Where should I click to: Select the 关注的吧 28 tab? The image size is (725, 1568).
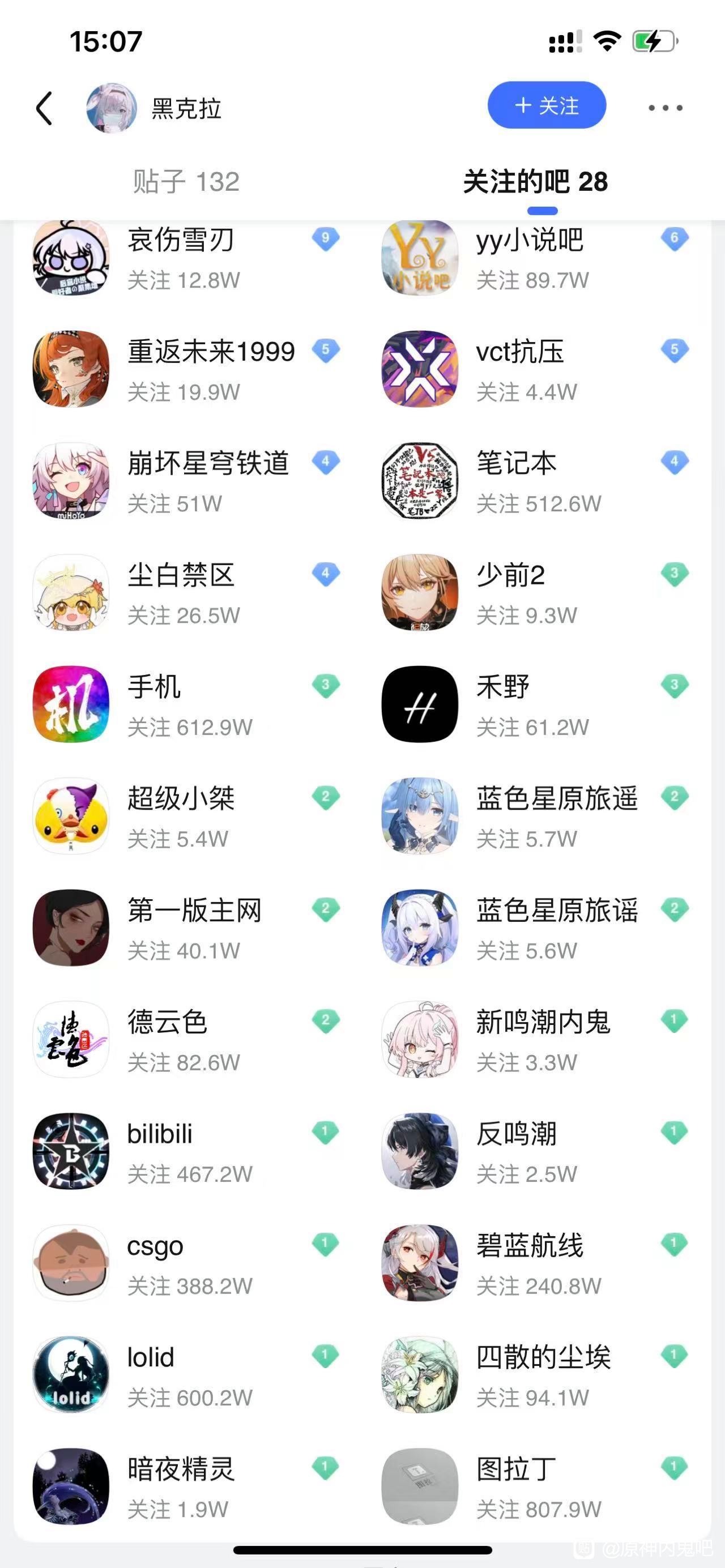pos(535,181)
